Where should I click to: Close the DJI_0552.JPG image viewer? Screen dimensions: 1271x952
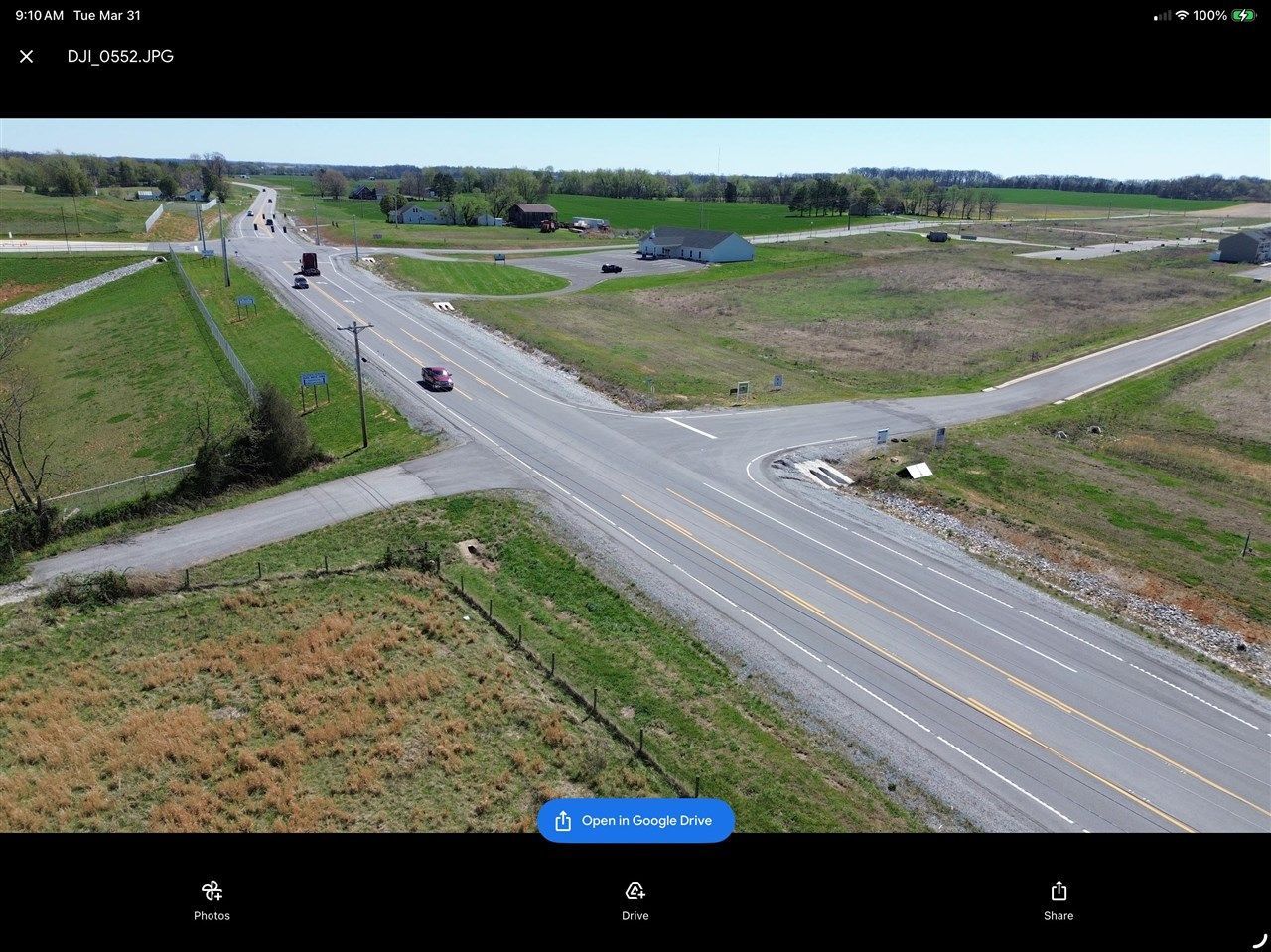point(27,57)
